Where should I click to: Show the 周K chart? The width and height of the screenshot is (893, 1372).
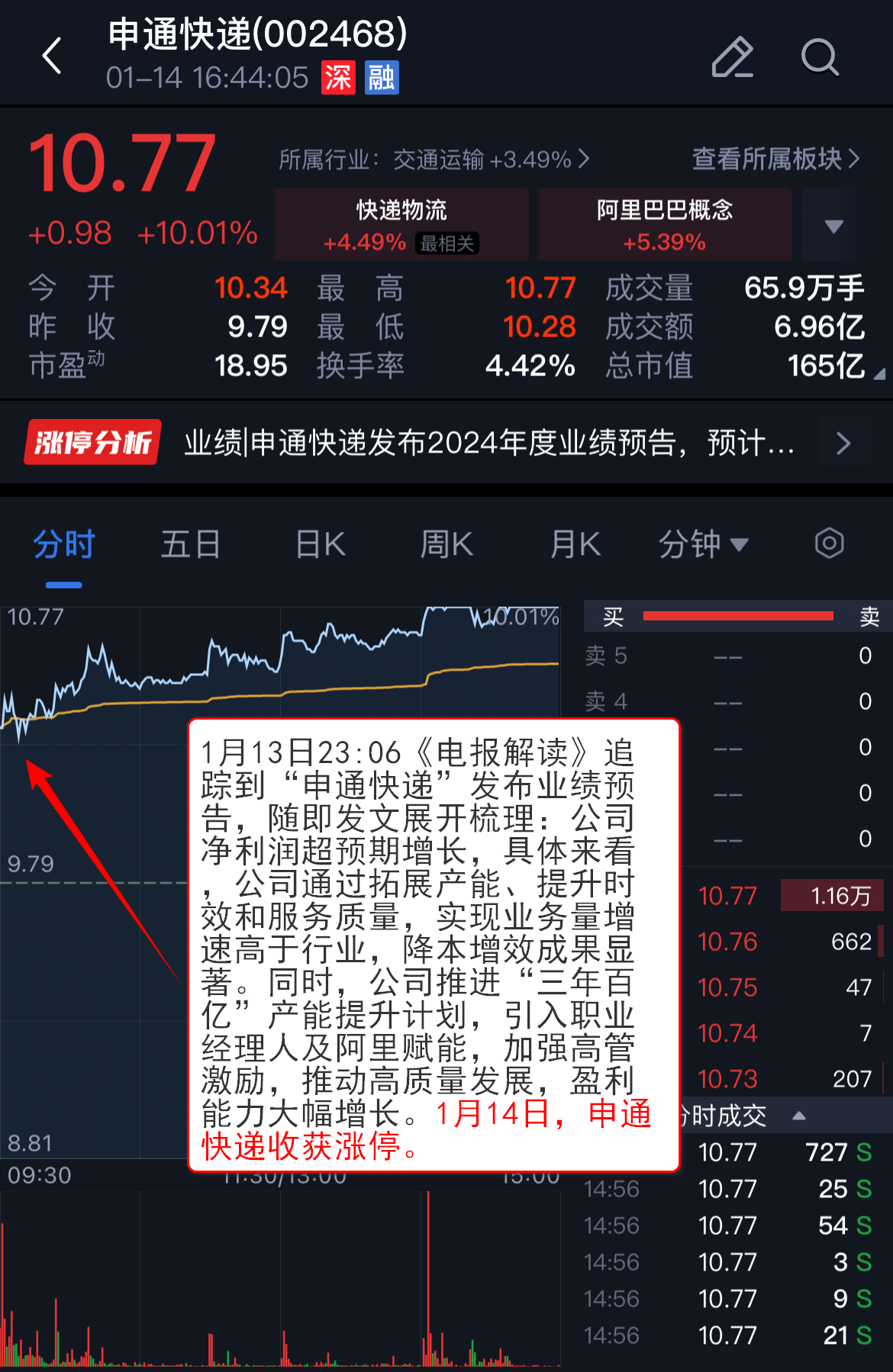point(447,545)
